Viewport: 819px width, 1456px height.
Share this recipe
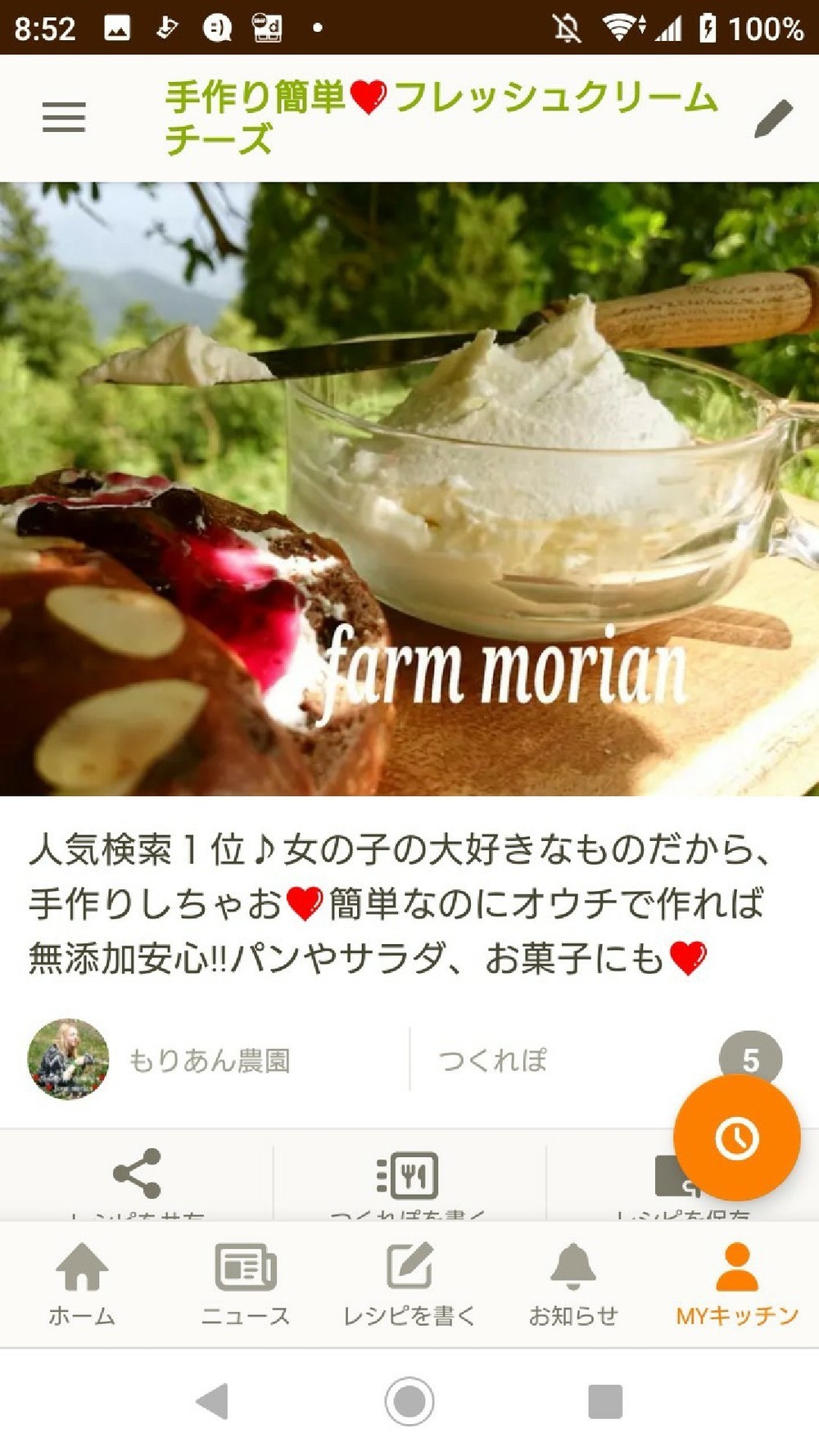coord(137,1177)
